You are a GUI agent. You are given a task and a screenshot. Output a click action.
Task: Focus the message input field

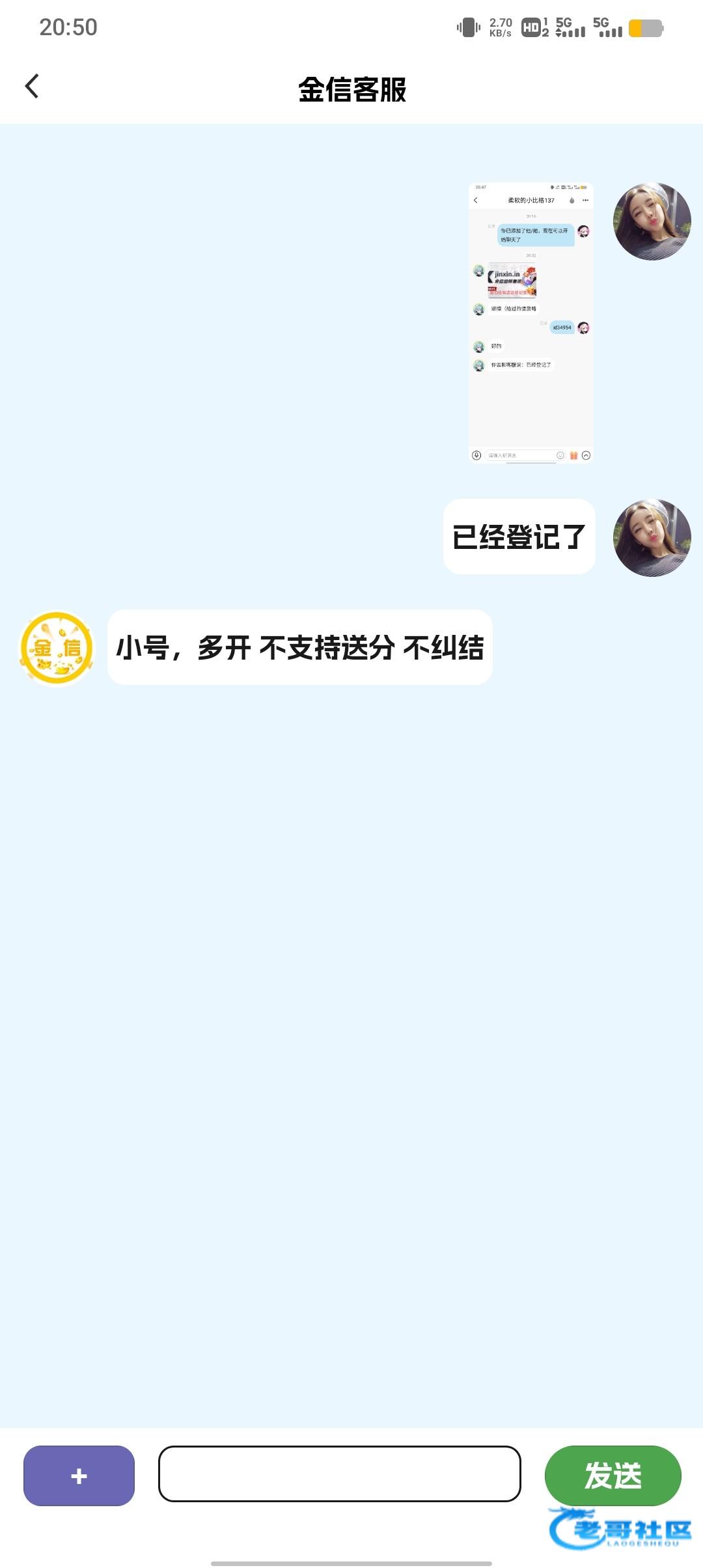(339, 1474)
